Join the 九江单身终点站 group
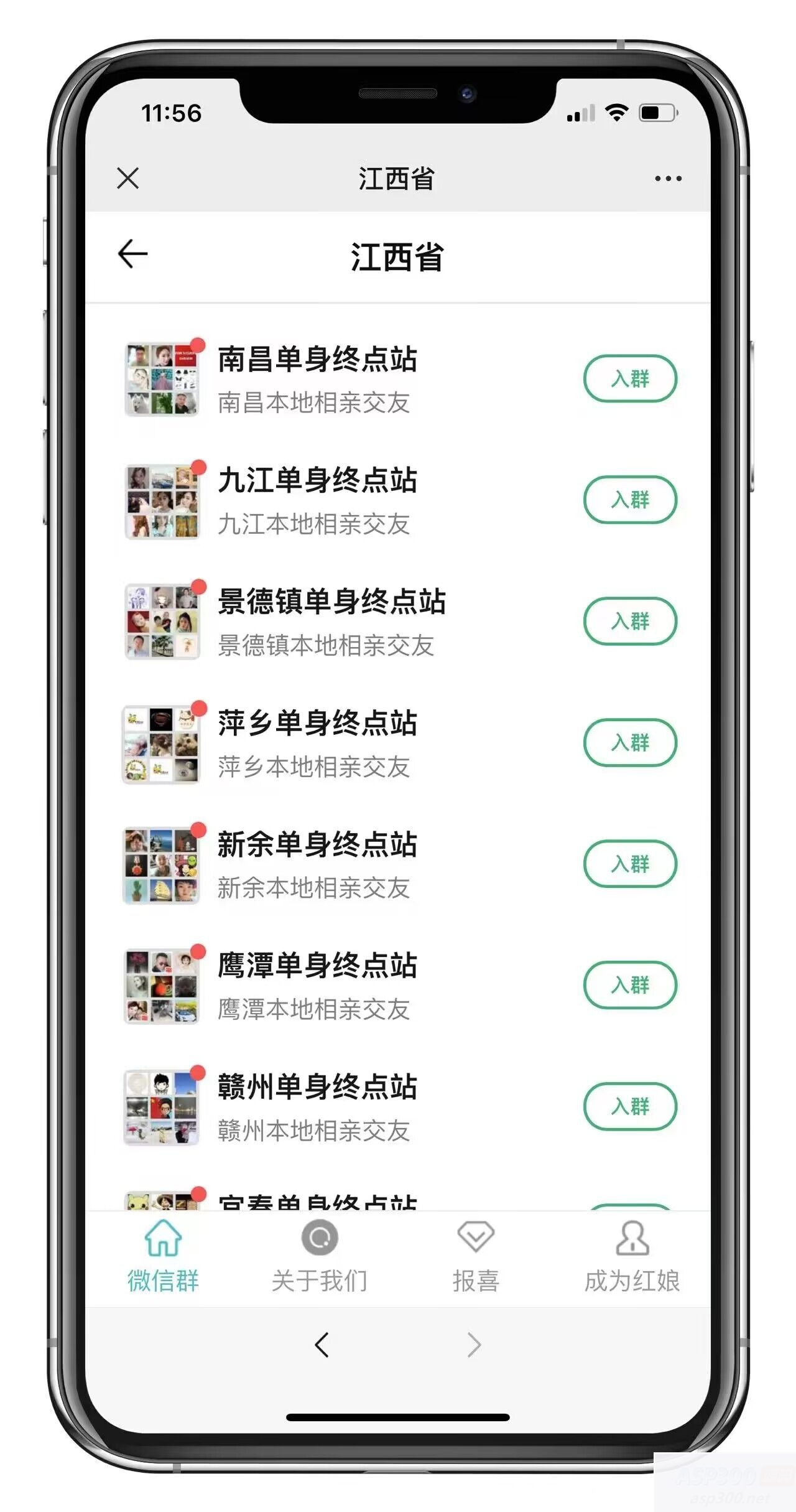Image resolution: width=796 pixels, height=1512 pixels. [630, 500]
